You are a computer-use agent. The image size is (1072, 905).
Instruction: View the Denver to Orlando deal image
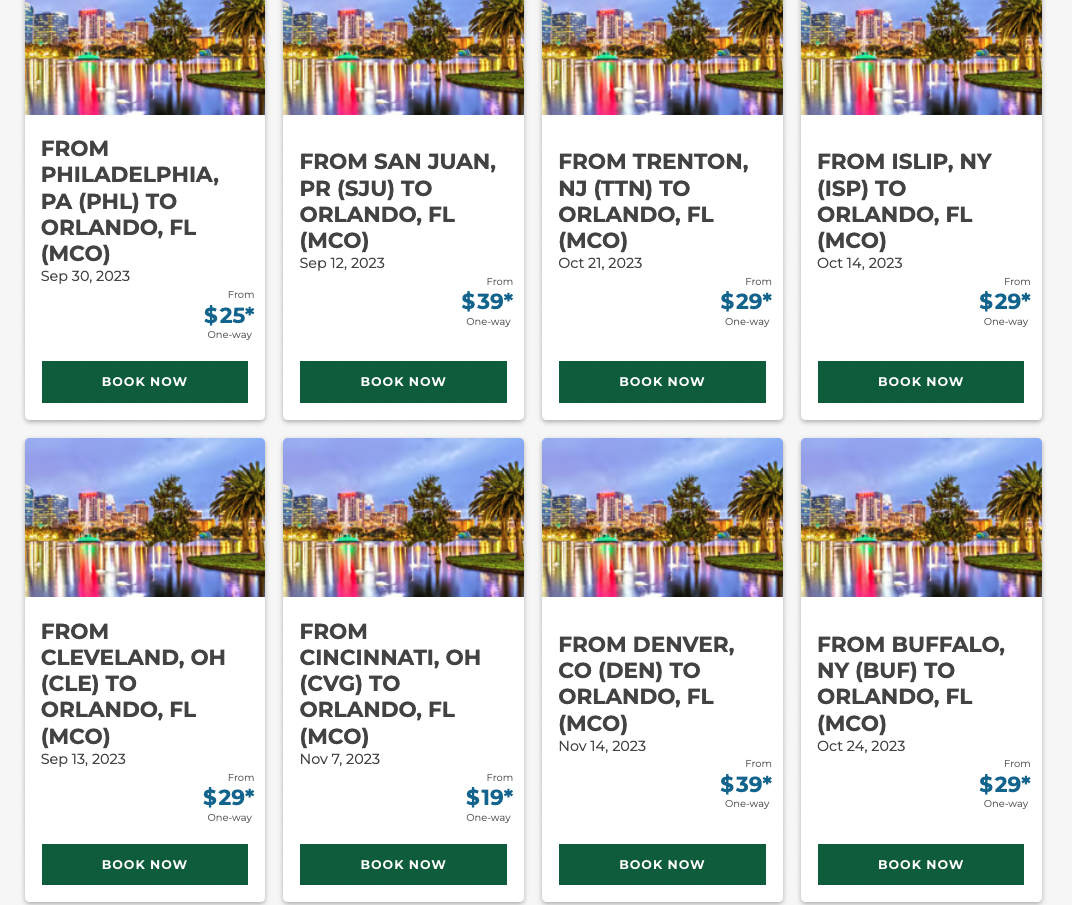(x=662, y=517)
